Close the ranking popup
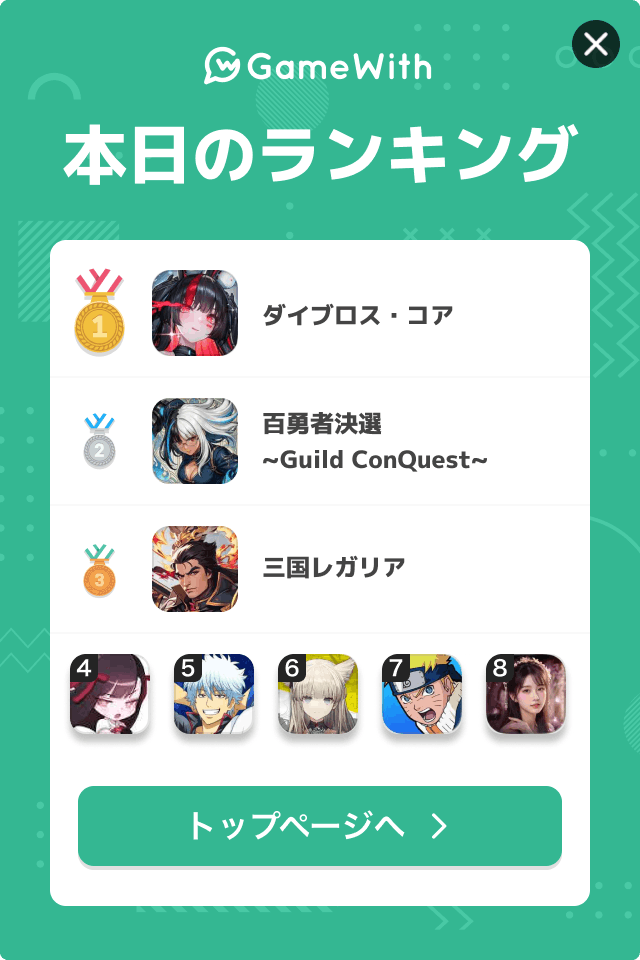Viewport: 640px width, 960px height. pyautogui.click(x=596, y=44)
